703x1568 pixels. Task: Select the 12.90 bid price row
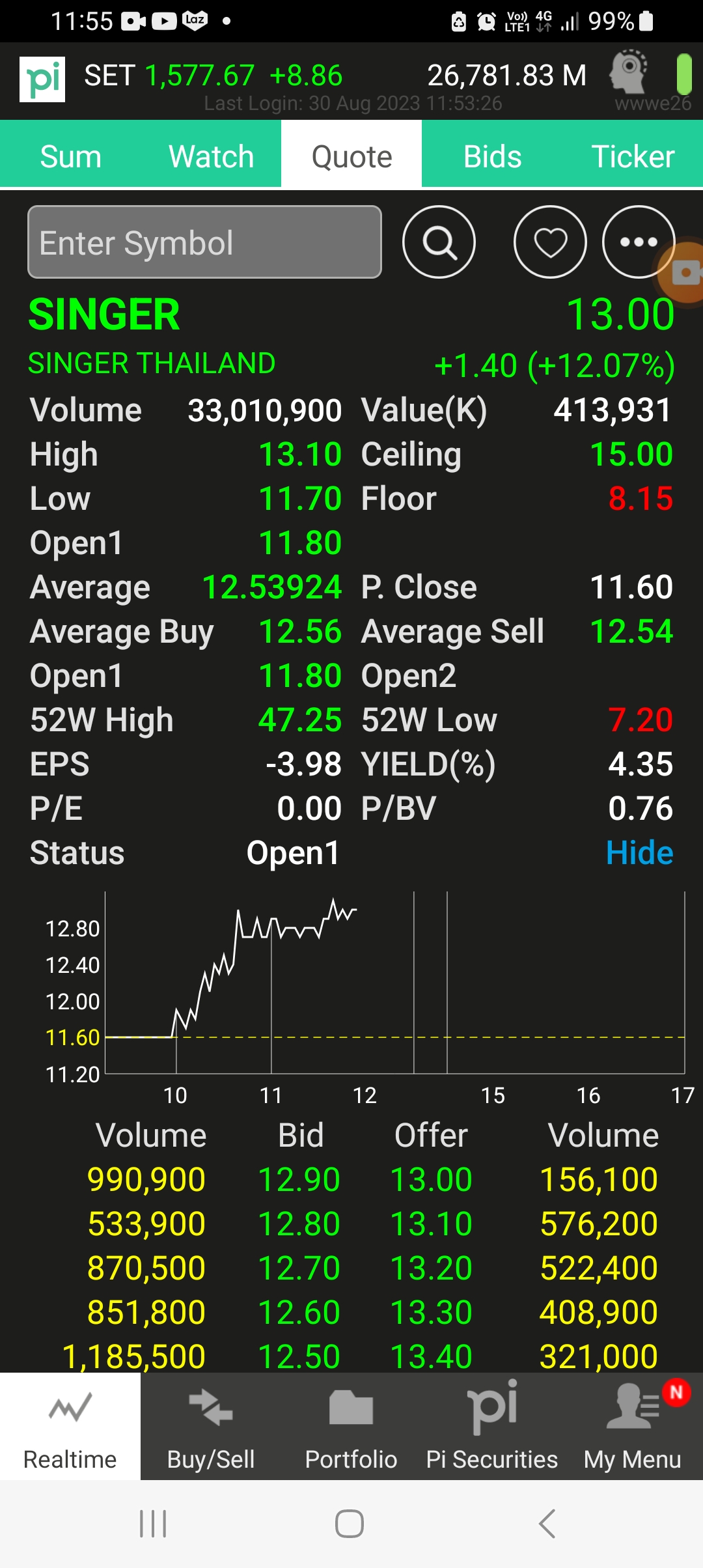point(299,1180)
